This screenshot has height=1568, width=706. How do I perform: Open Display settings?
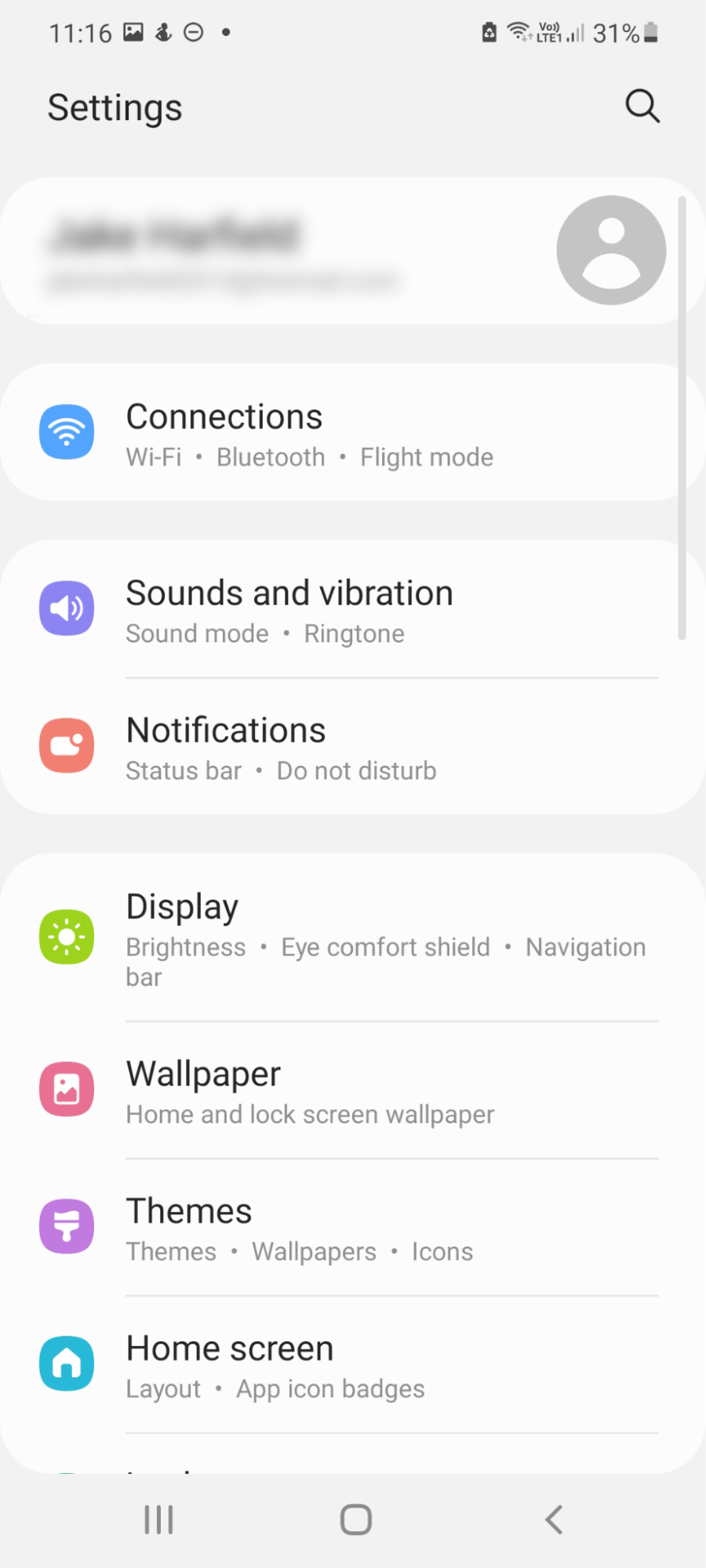pos(353,937)
